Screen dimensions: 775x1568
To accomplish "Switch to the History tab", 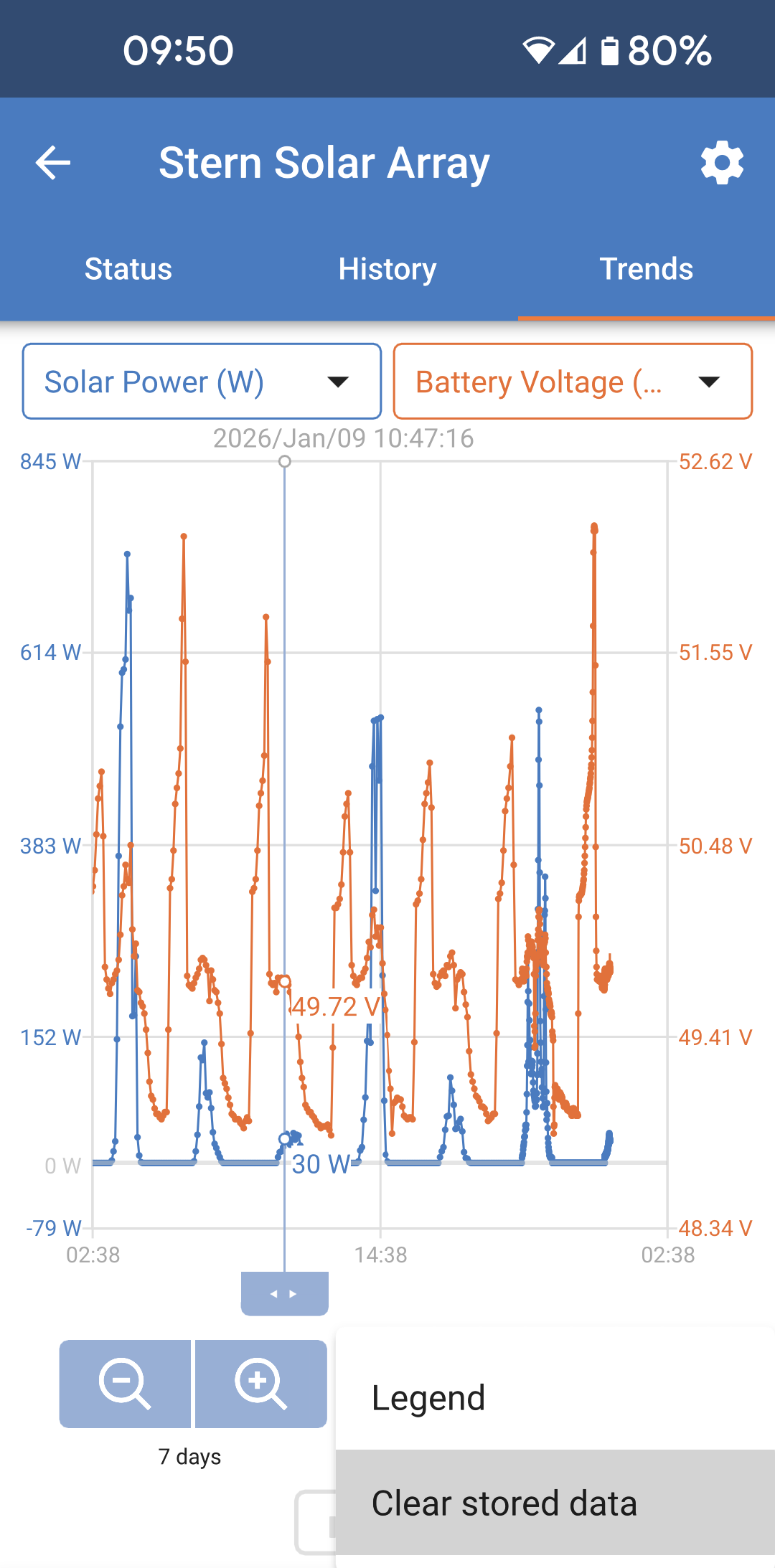I will pos(387,269).
